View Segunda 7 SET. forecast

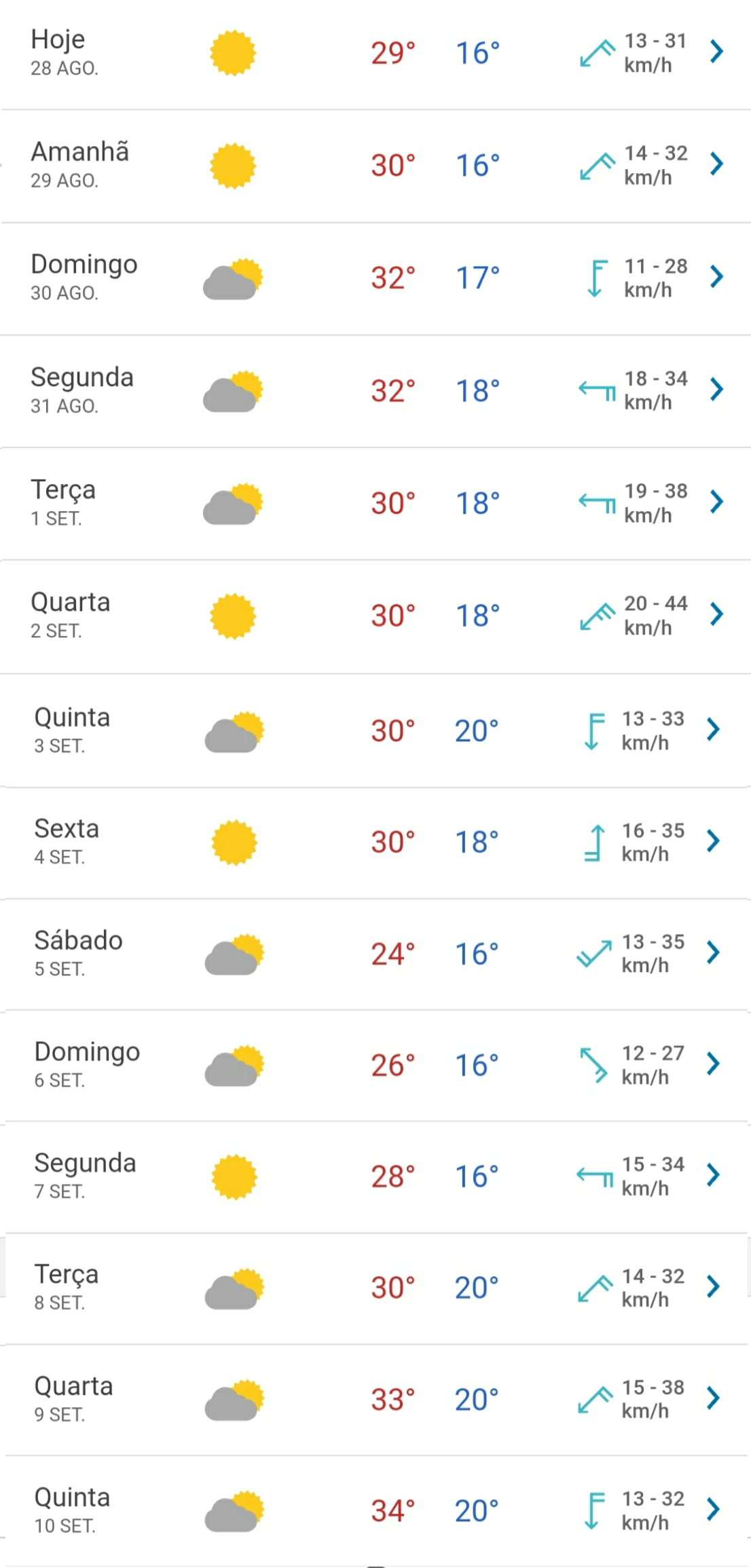click(375, 1177)
